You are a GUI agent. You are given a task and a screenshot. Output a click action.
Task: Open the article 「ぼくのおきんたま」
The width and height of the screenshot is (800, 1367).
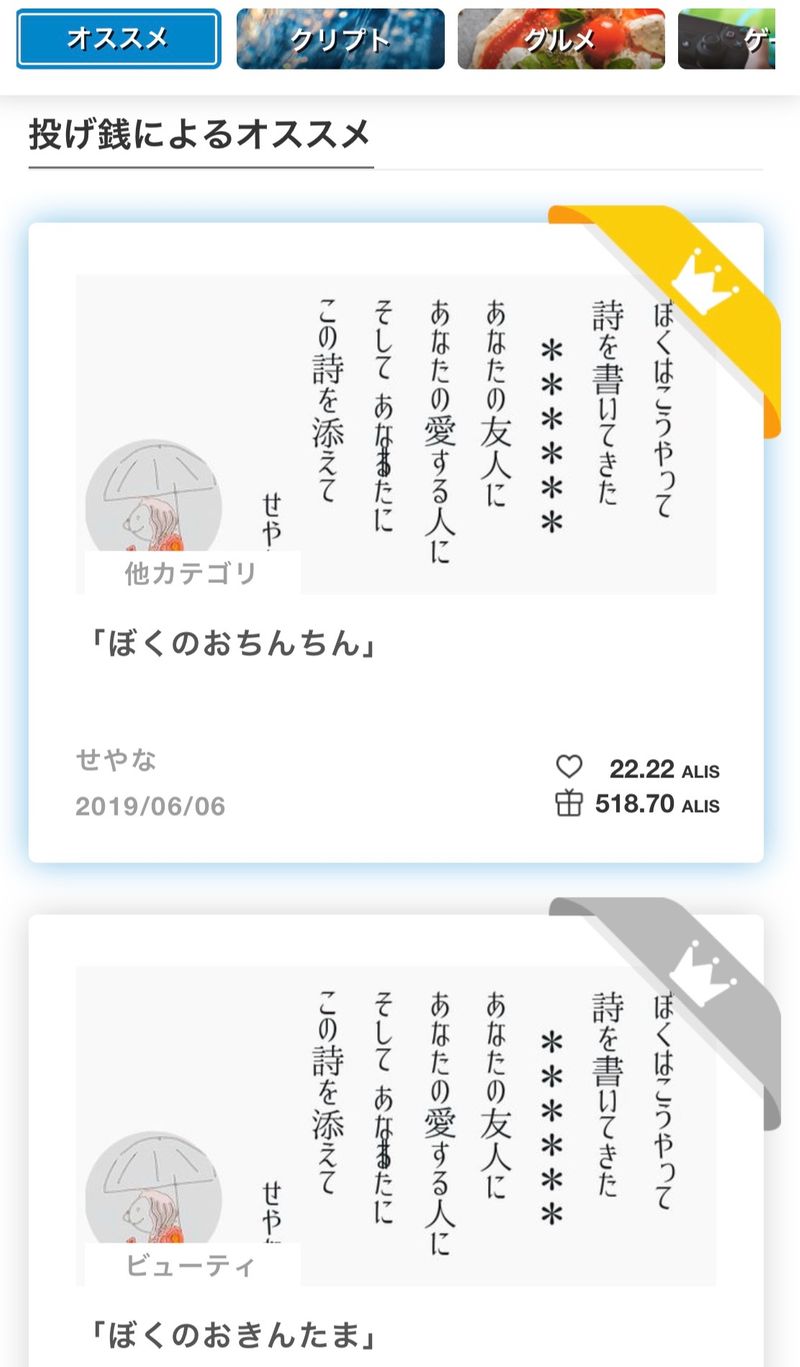pos(231,1336)
